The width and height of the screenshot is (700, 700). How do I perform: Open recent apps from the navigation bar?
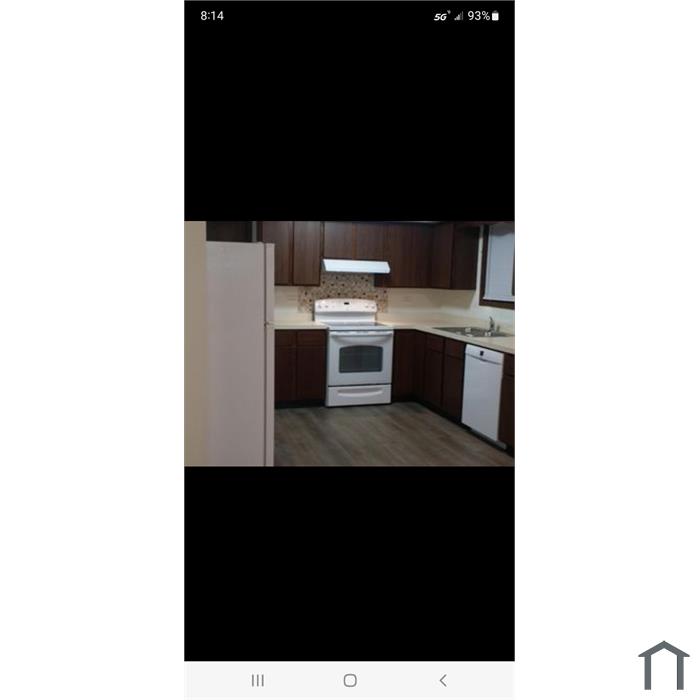[258, 680]
